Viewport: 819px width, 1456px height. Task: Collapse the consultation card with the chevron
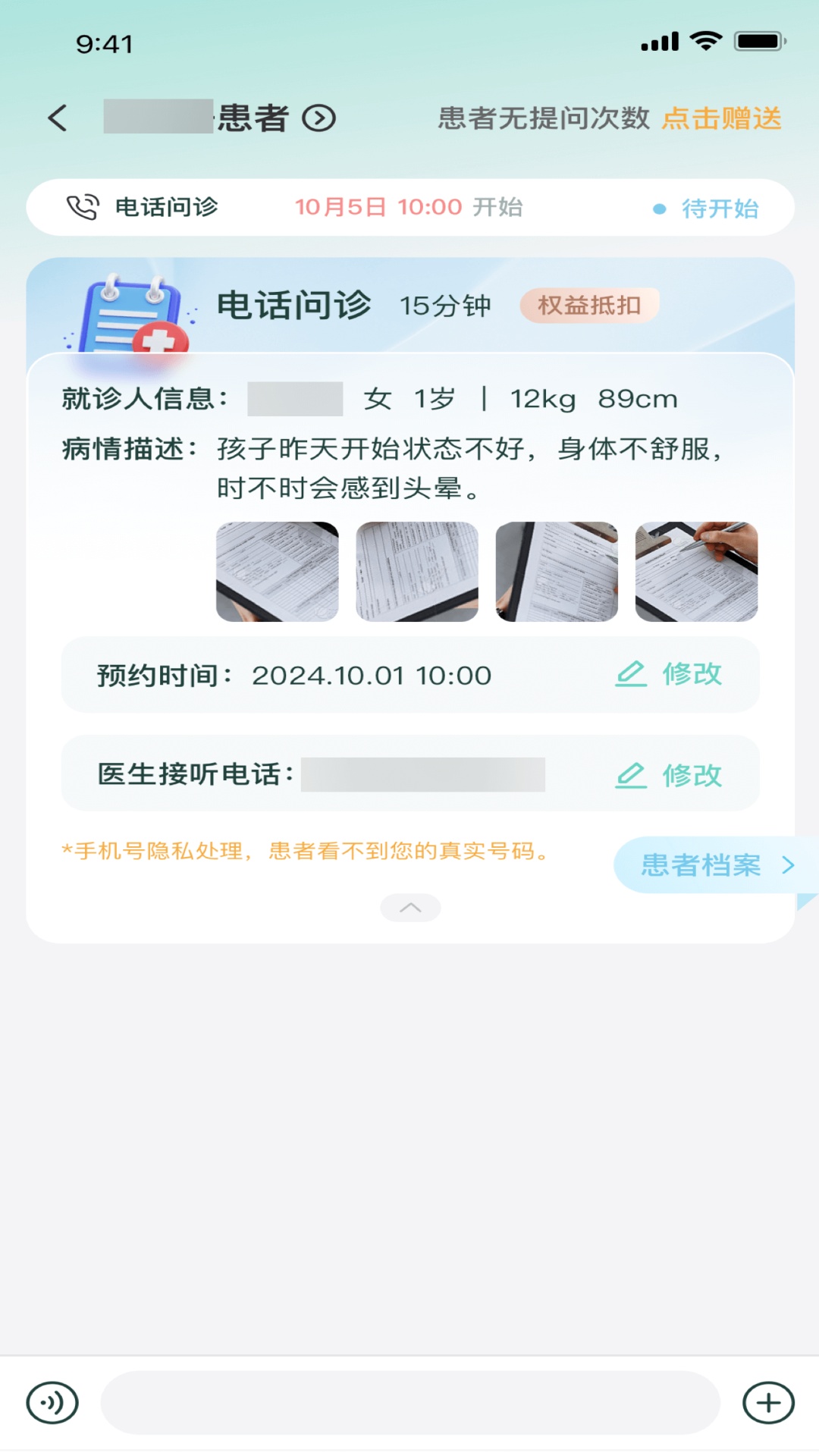click(409, 908)
